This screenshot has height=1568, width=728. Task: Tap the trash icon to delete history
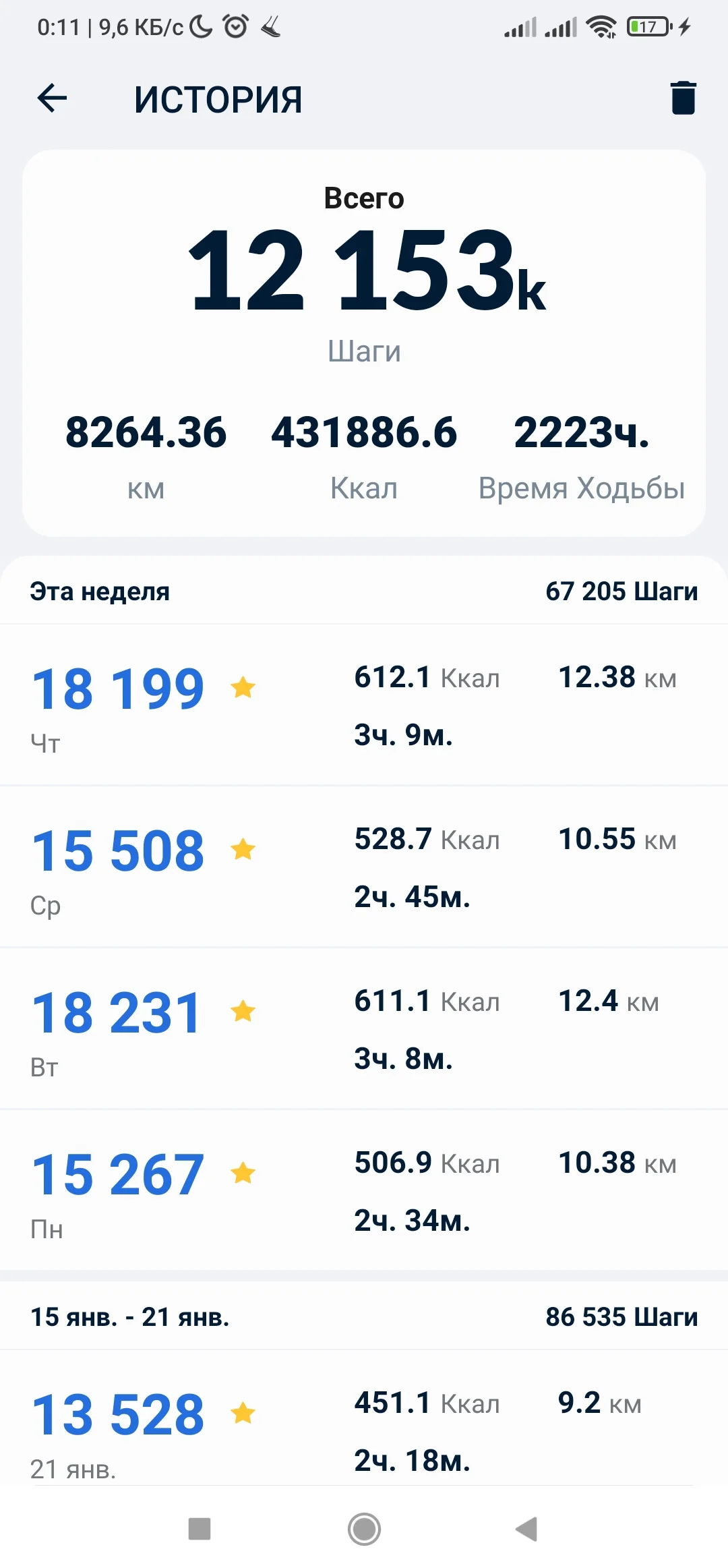(x=683, y=98)
